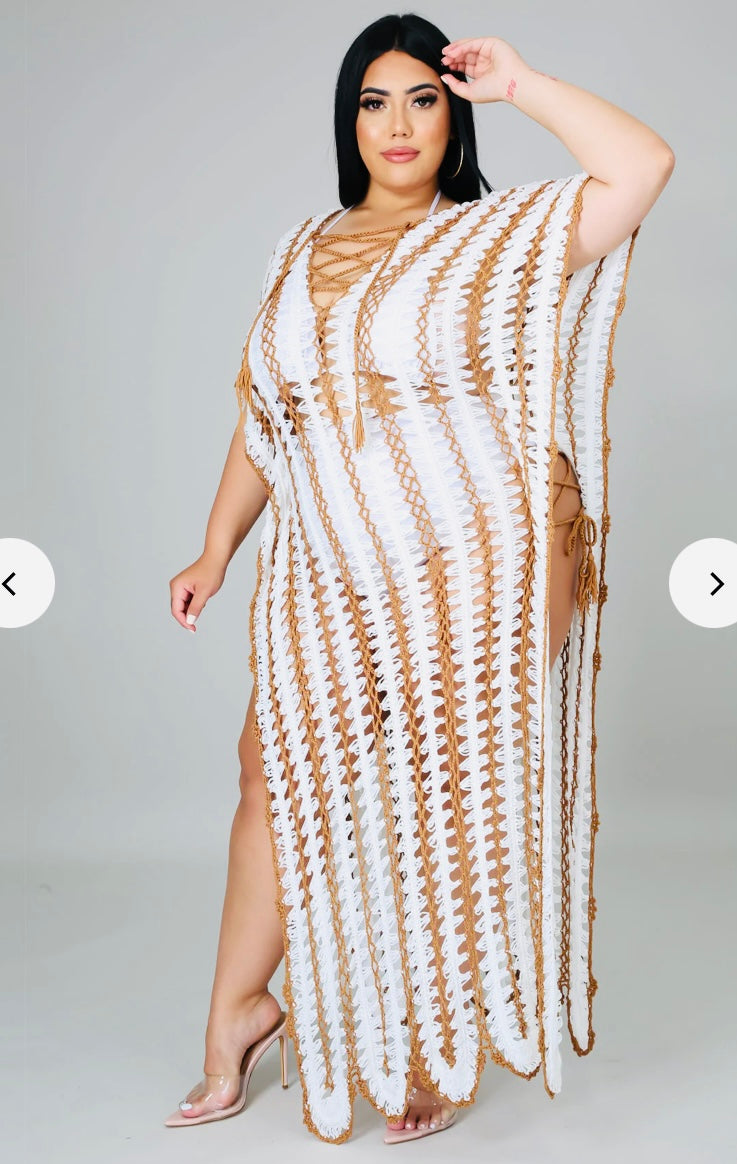737x1164 pixels.
Task: Show the next product photo
Action: tap(712, 584)
